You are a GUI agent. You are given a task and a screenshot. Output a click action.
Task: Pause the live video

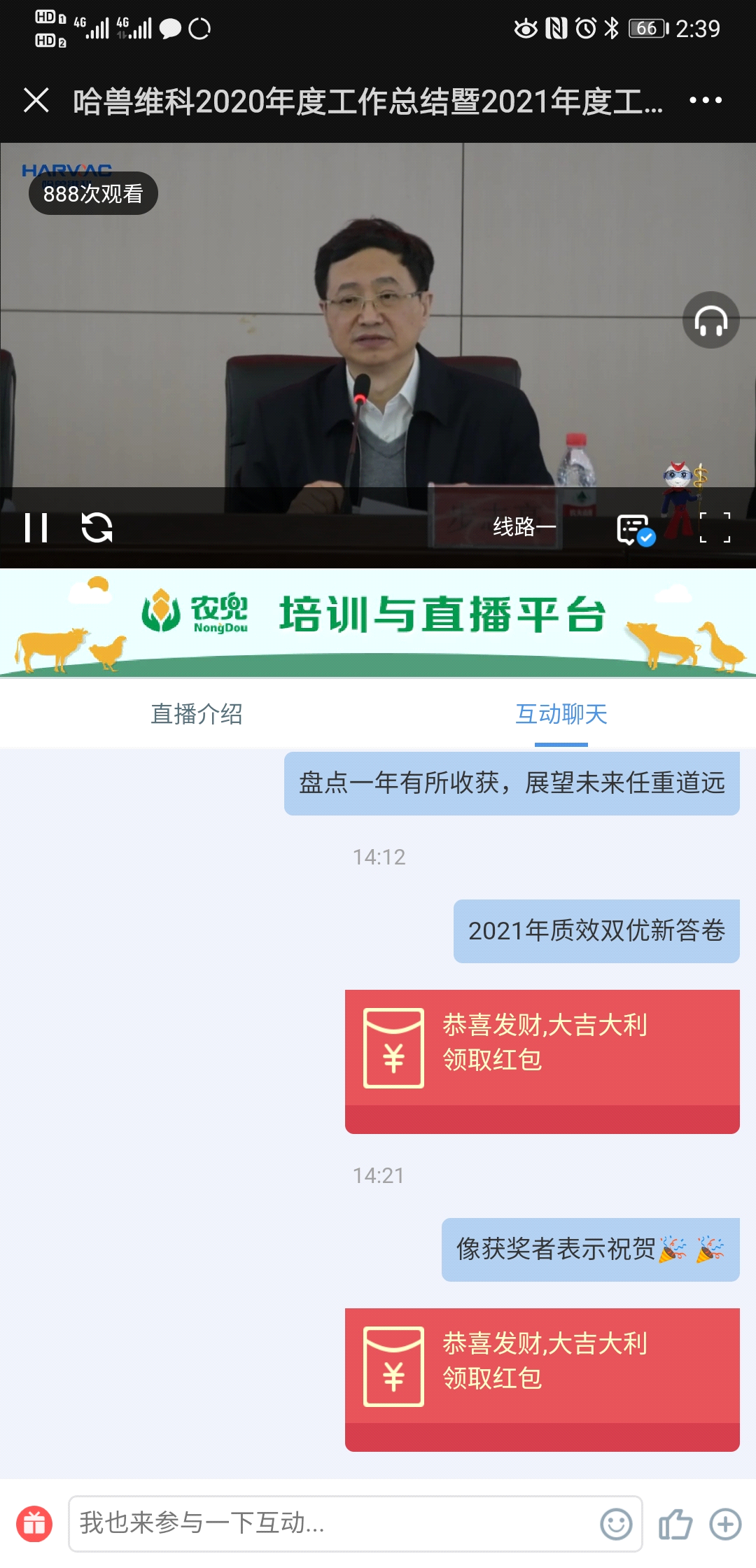[36, 528]
